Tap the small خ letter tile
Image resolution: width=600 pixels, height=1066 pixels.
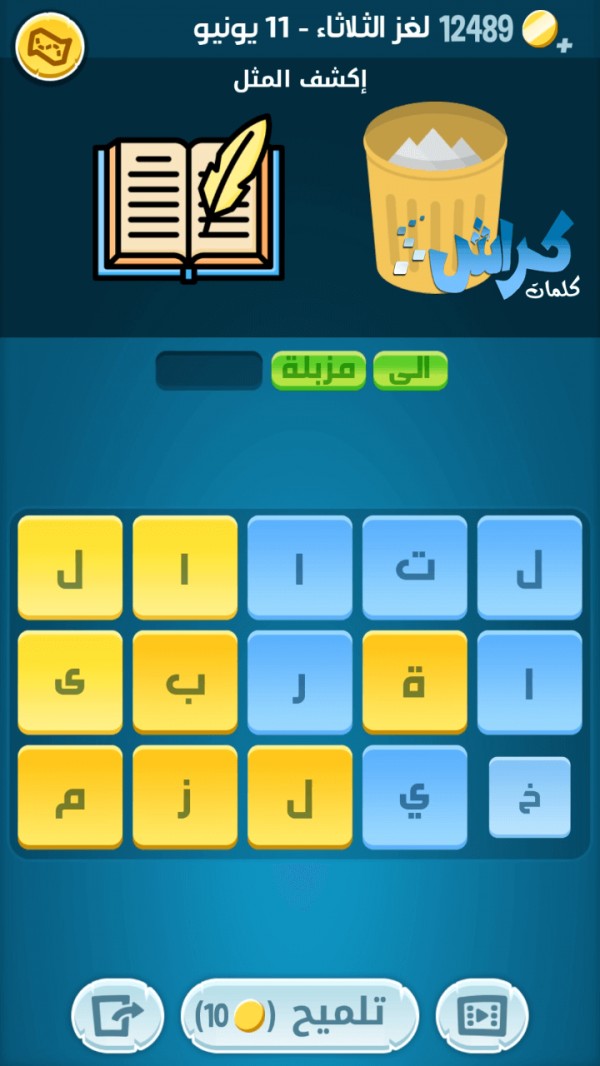pyautogui.click(x=529, y=797)
